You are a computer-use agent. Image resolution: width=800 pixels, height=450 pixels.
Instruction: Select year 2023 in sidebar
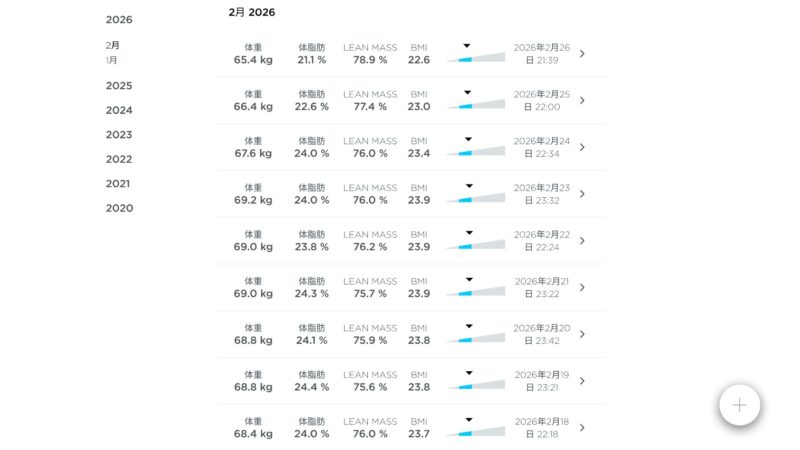click(119, 135)
